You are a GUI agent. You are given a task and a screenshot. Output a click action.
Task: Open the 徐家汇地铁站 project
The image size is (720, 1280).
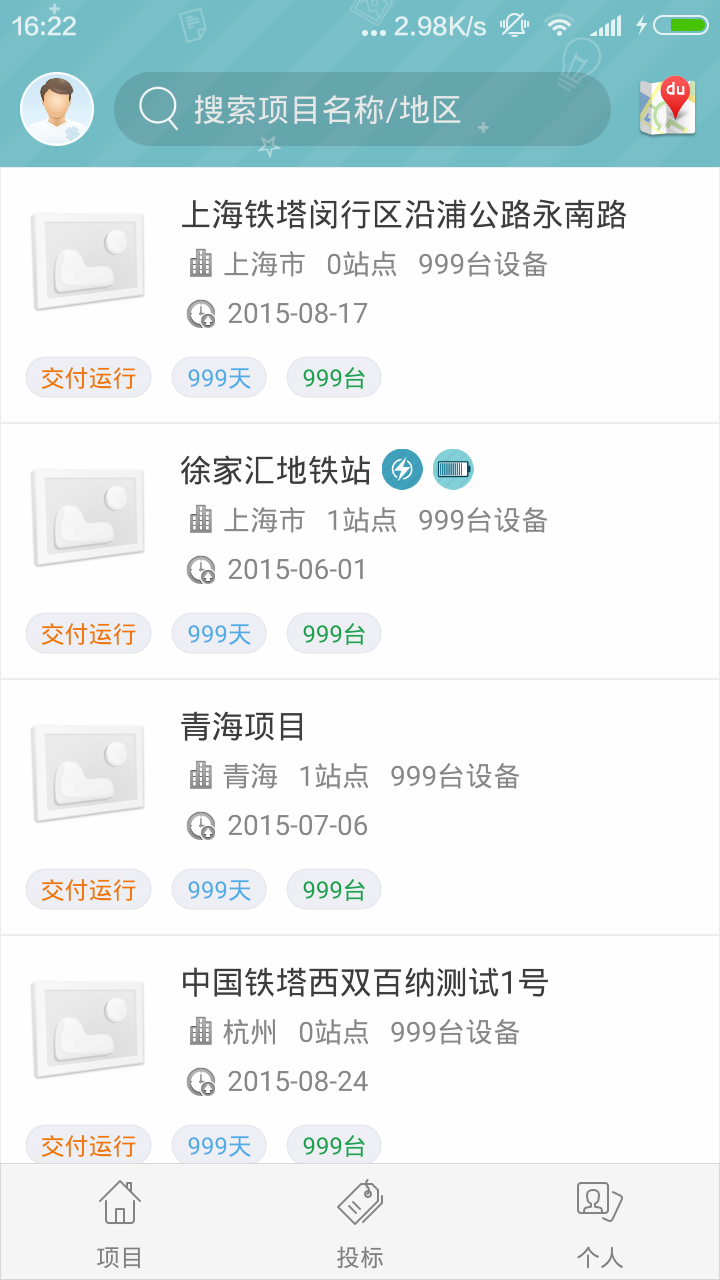click(x=276, y=470)
